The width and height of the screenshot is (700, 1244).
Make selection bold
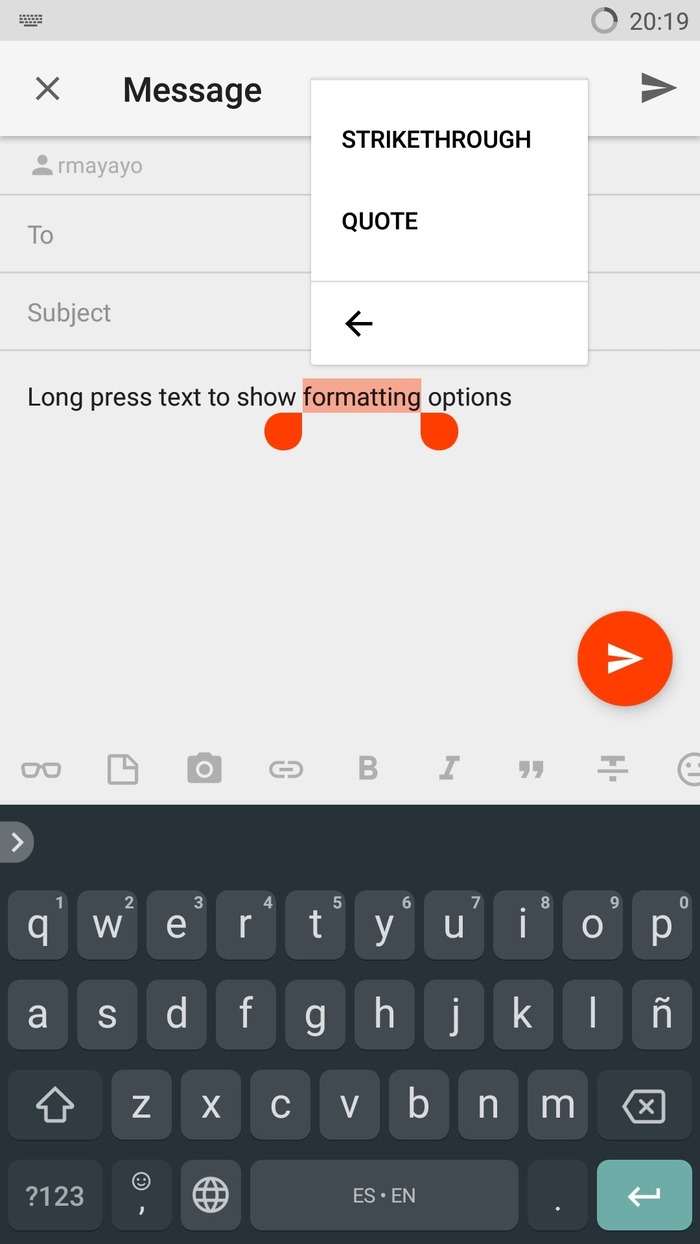pyautogui.click(x=368, y=768)
